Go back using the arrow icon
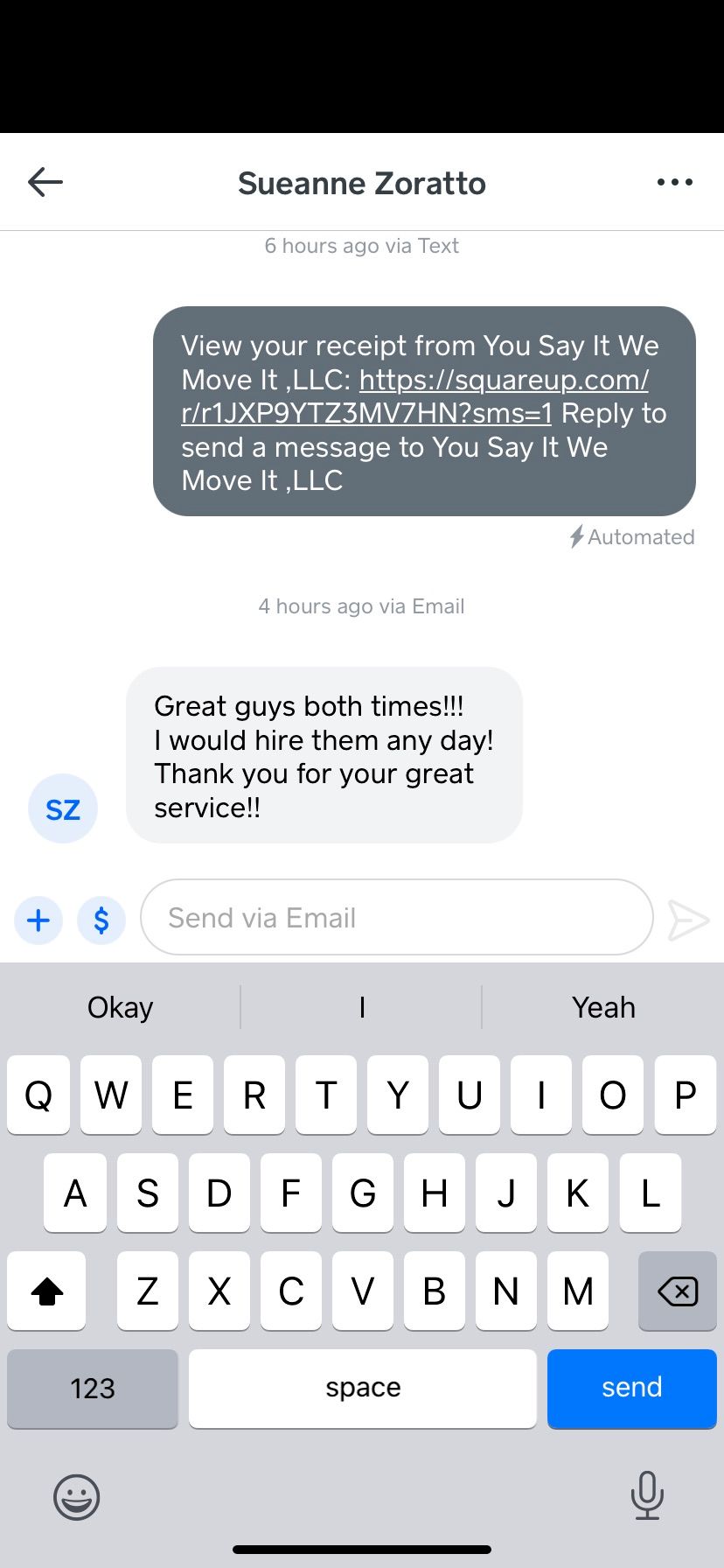The height and width of the screenshot is (1568, 724). [45, 182]
